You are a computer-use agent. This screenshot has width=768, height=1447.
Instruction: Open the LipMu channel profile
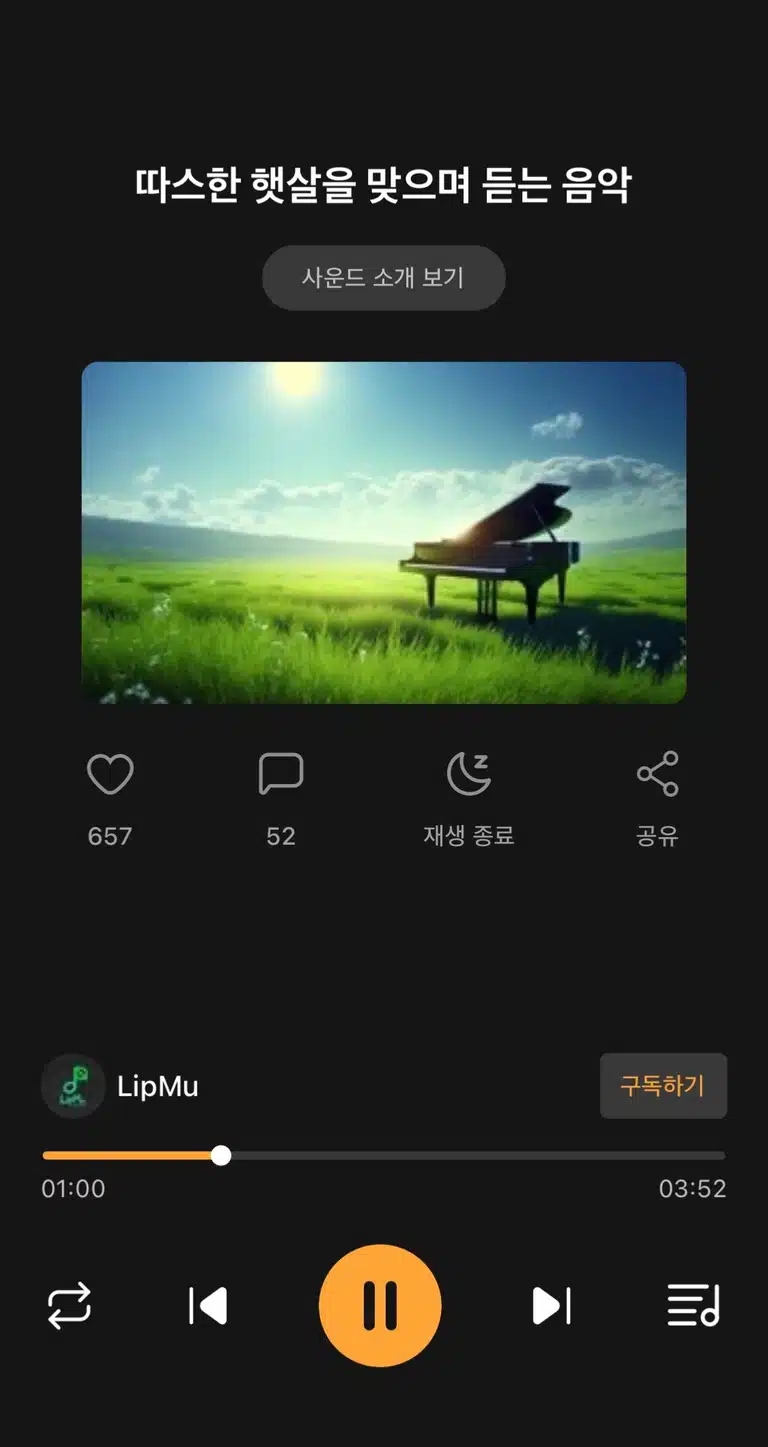120,1086
